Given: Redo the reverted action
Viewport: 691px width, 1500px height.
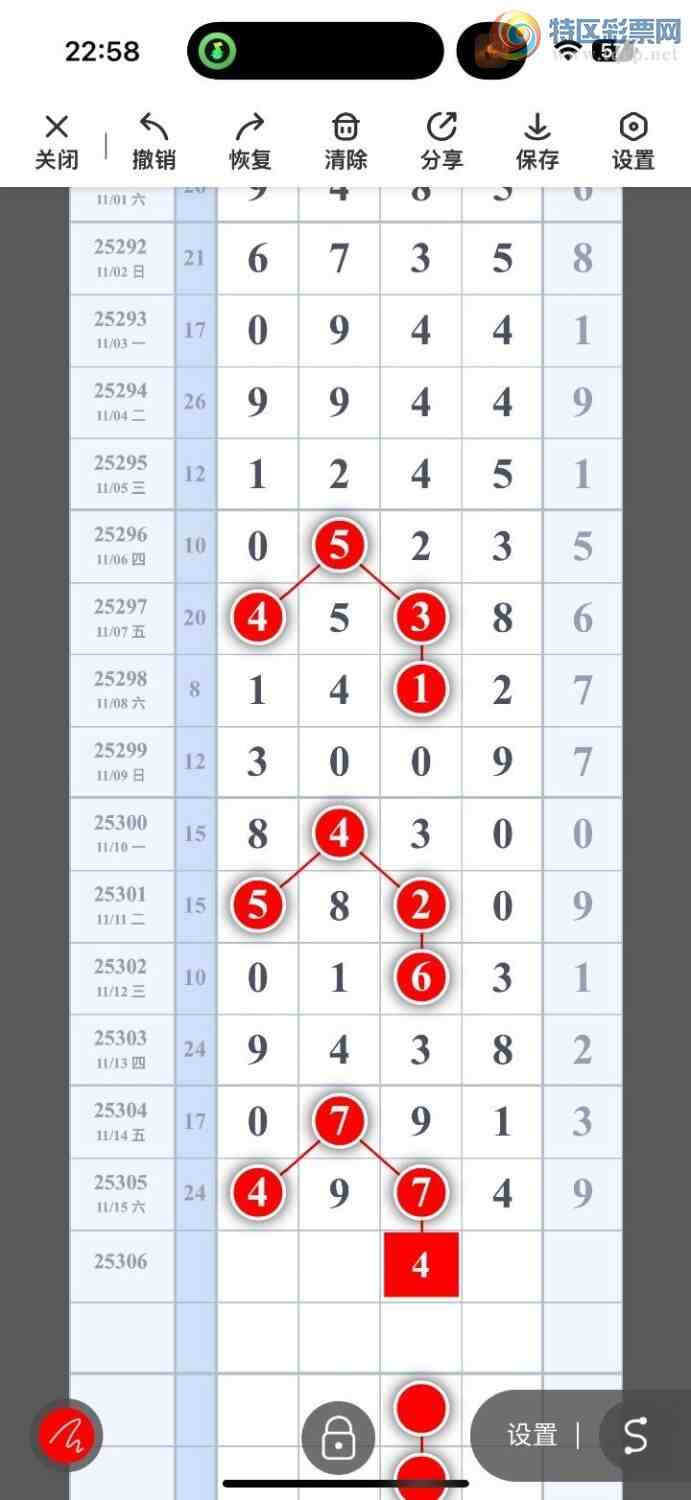Looking at the screenshot, I should coord(249,141).
